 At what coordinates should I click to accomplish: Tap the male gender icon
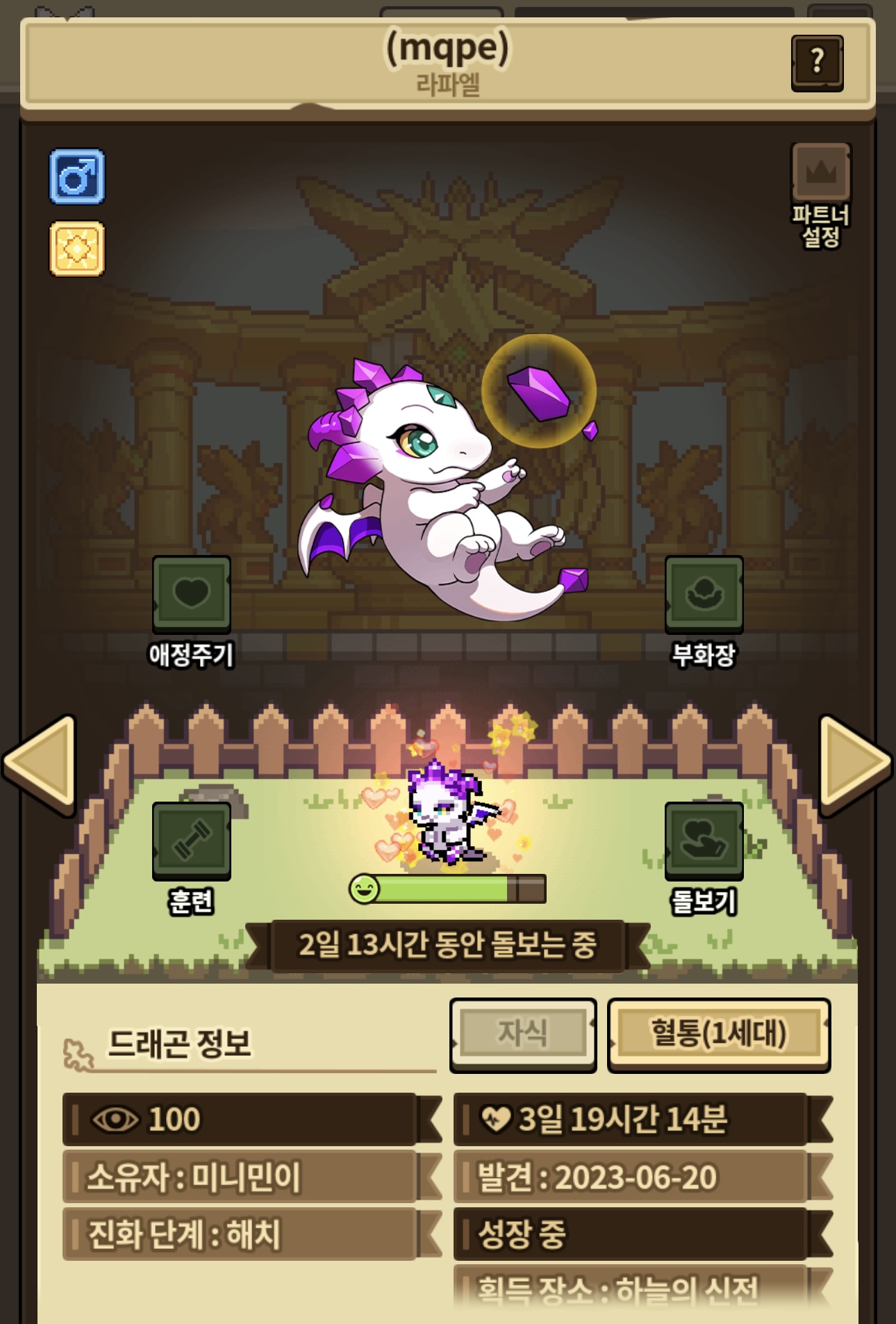coord(77,176)
